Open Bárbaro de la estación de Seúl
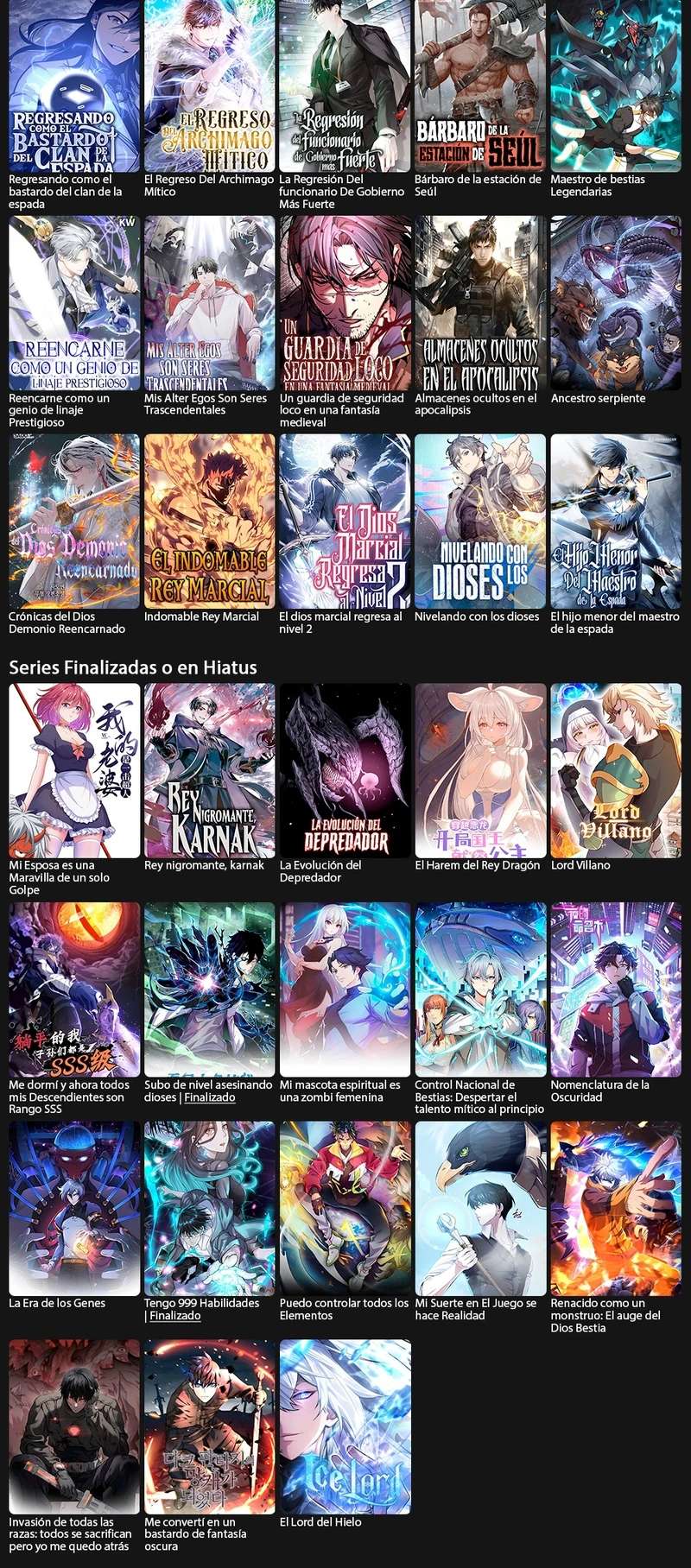The width and height of the screenshot is (691, 1568). 480,86
